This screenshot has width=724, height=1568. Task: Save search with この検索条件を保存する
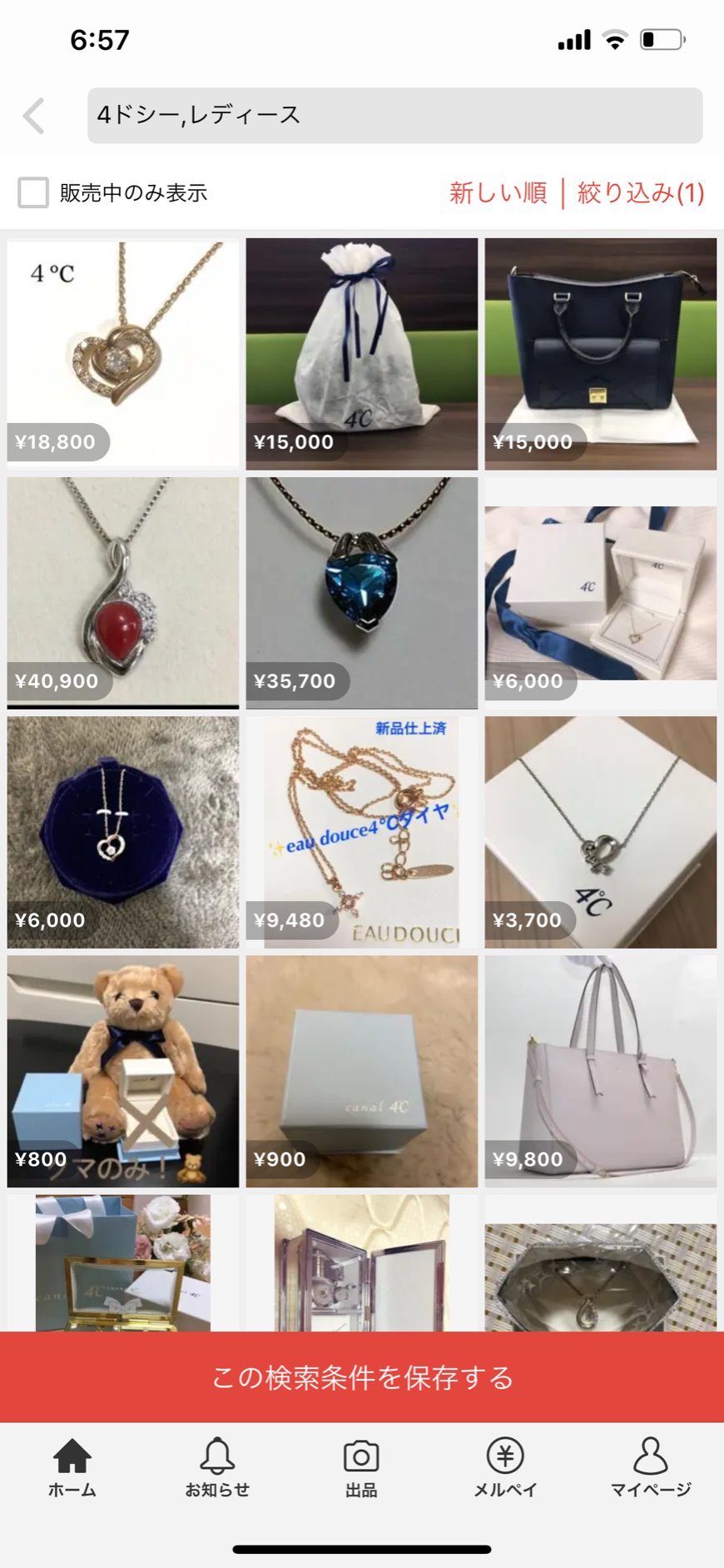click(x=362, y=1376)
